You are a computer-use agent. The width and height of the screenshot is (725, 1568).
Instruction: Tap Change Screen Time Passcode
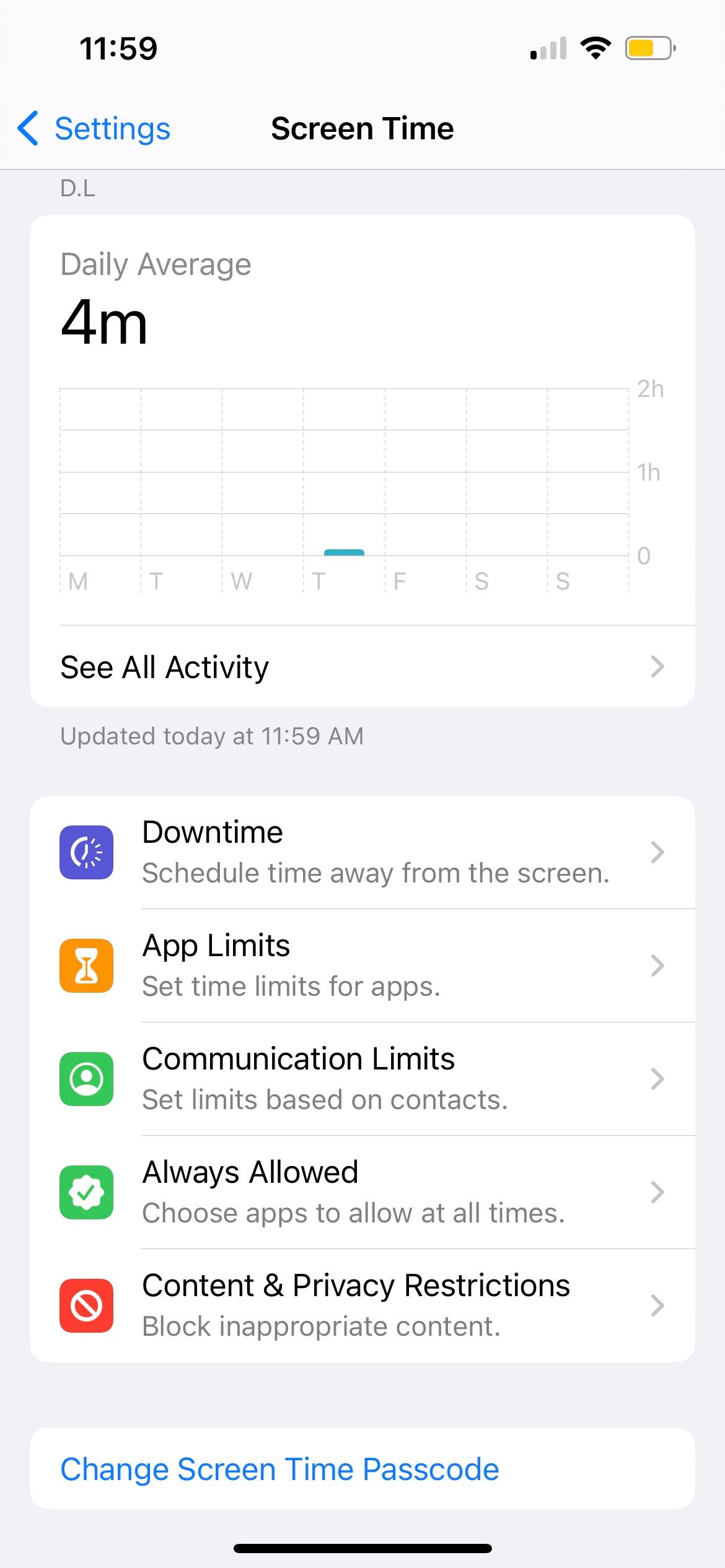(280, 1469)
